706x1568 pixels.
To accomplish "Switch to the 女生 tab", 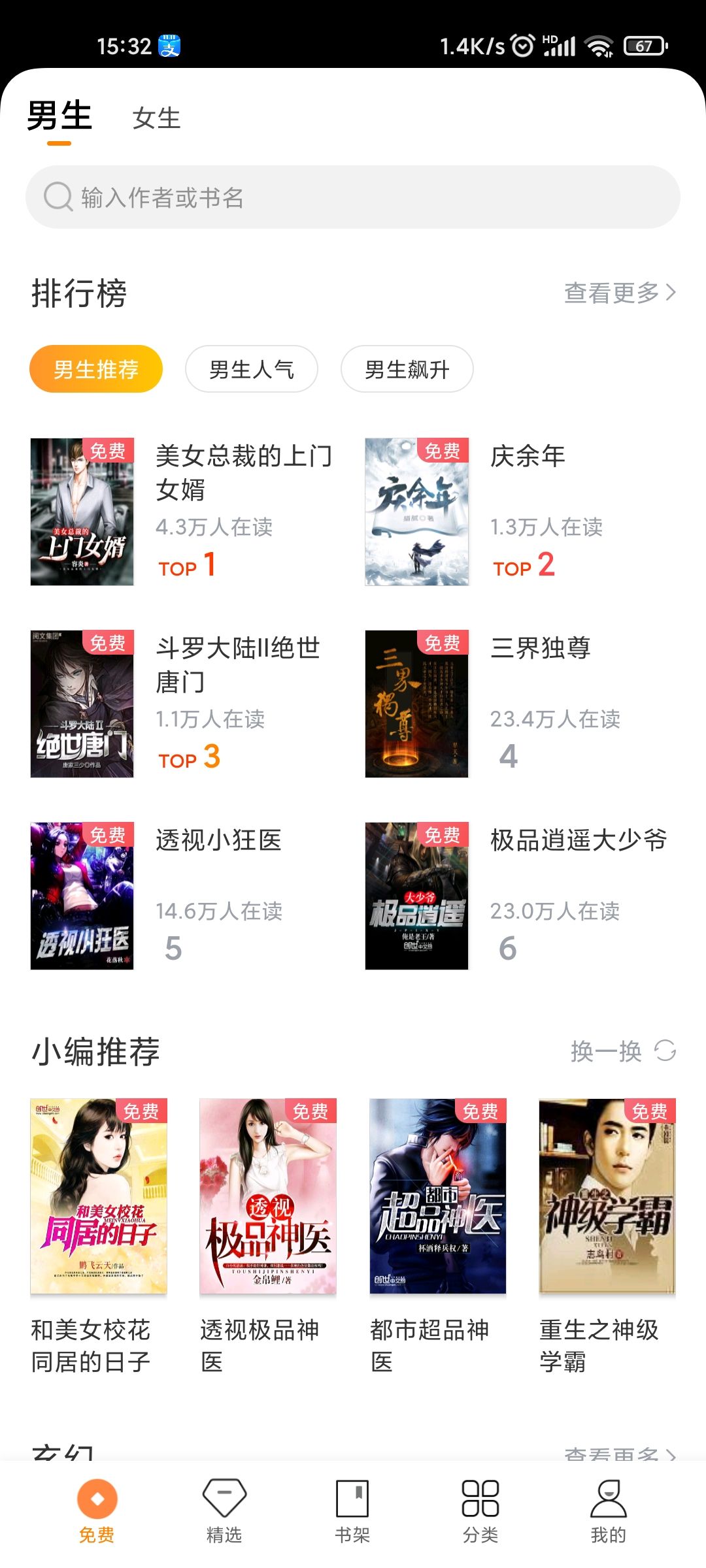I will (156, 119).
